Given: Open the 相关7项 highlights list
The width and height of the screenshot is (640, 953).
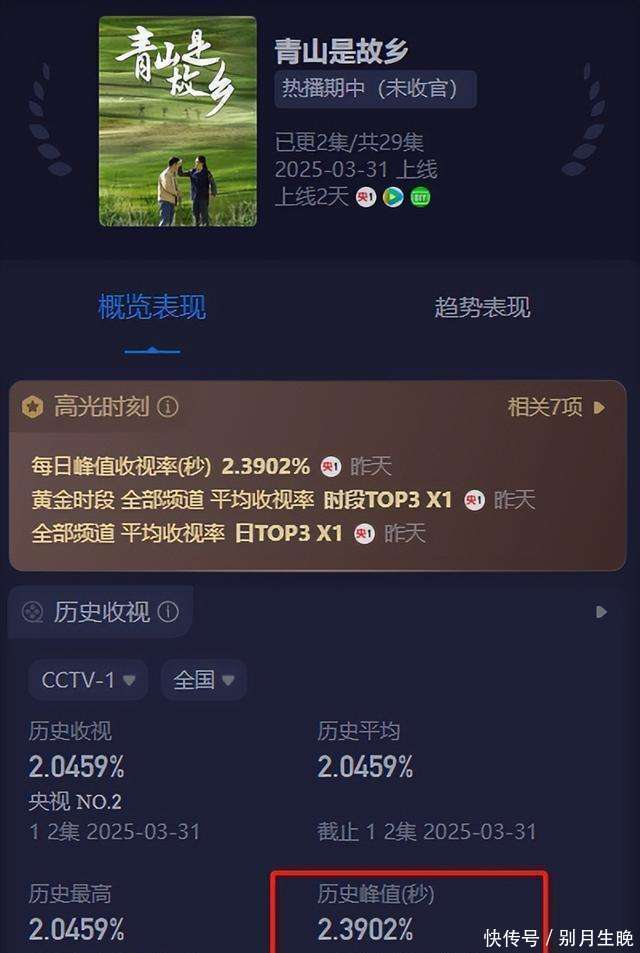Looking at the screenshot, I should tap(556, 407).
